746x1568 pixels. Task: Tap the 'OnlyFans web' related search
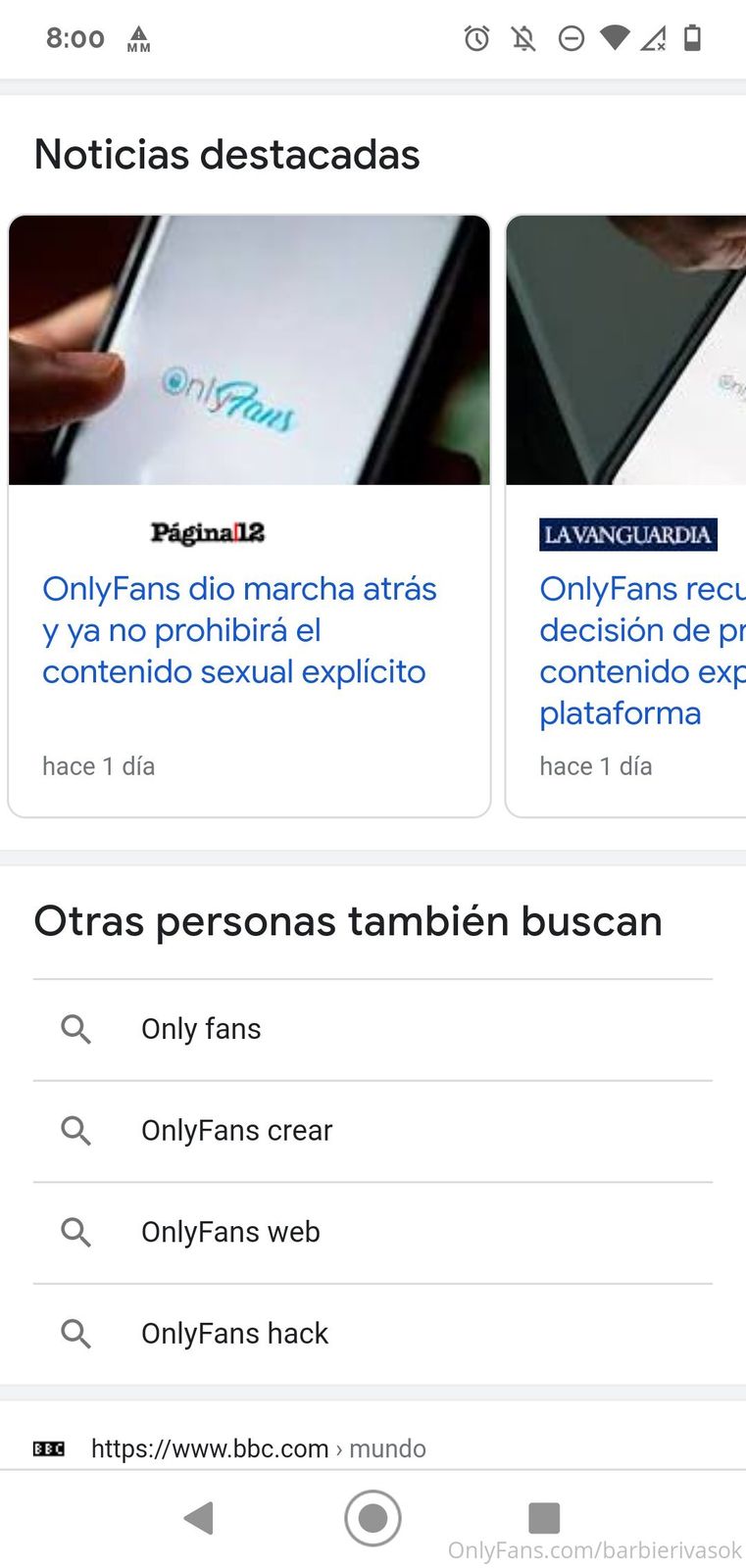[x=230, y=1232]
